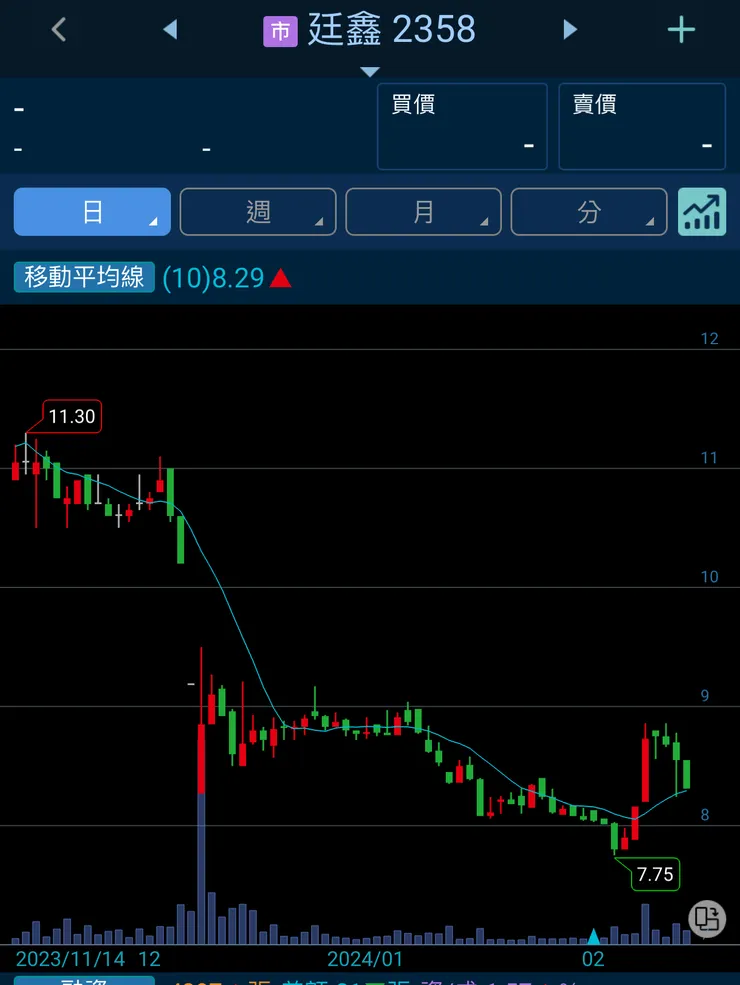Switch to the previous stock
The image size is (740, 985).
click(170, 30)
